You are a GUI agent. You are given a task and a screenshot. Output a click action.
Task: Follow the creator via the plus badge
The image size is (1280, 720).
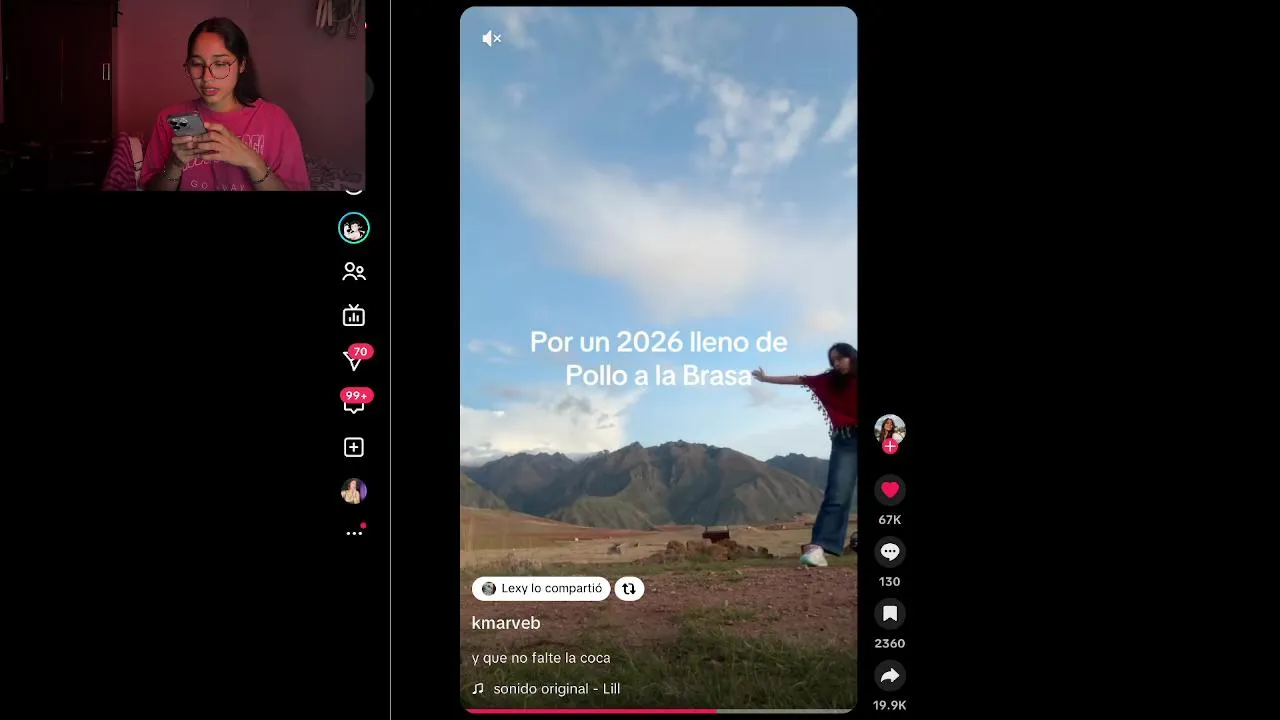pyautogui.click(x=890, y=447)
